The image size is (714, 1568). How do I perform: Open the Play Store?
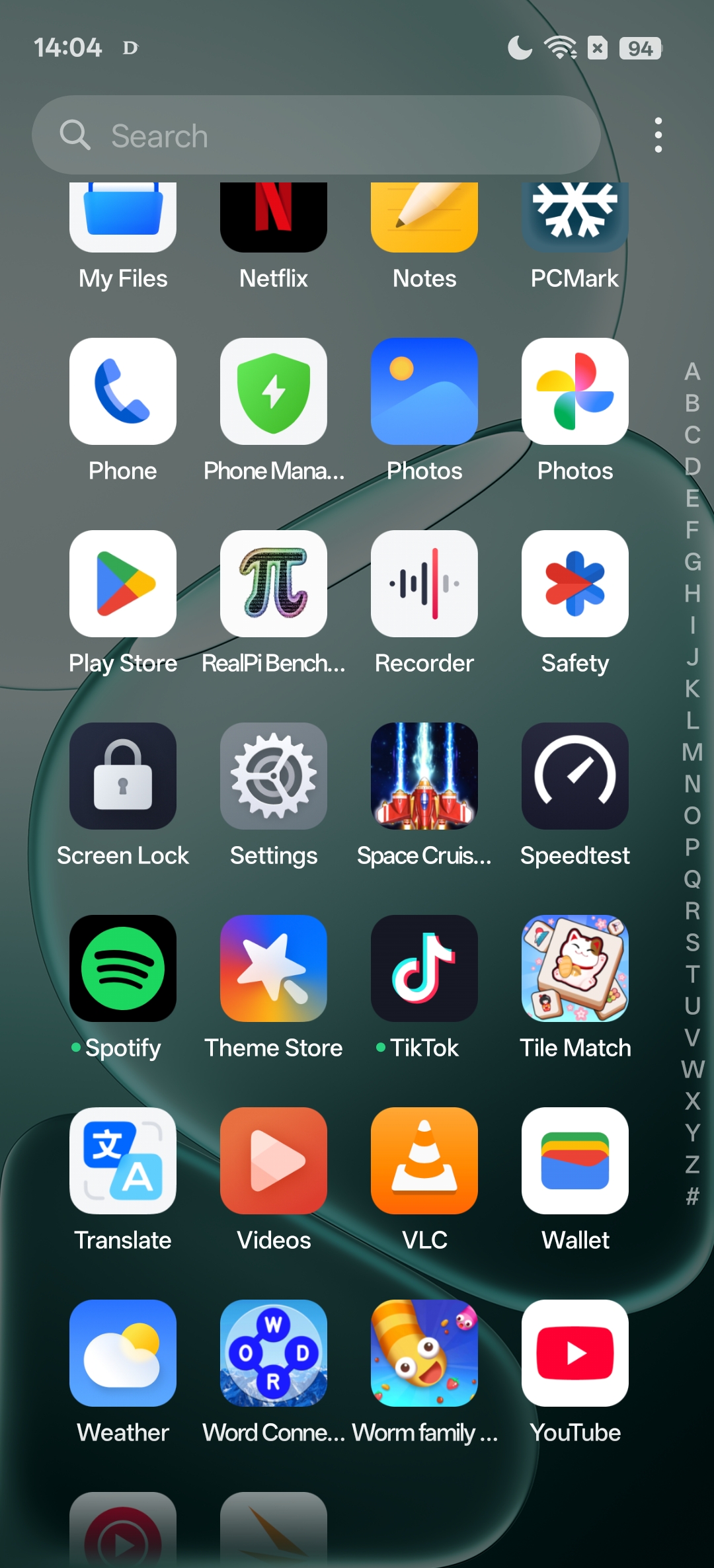[123, 584]
